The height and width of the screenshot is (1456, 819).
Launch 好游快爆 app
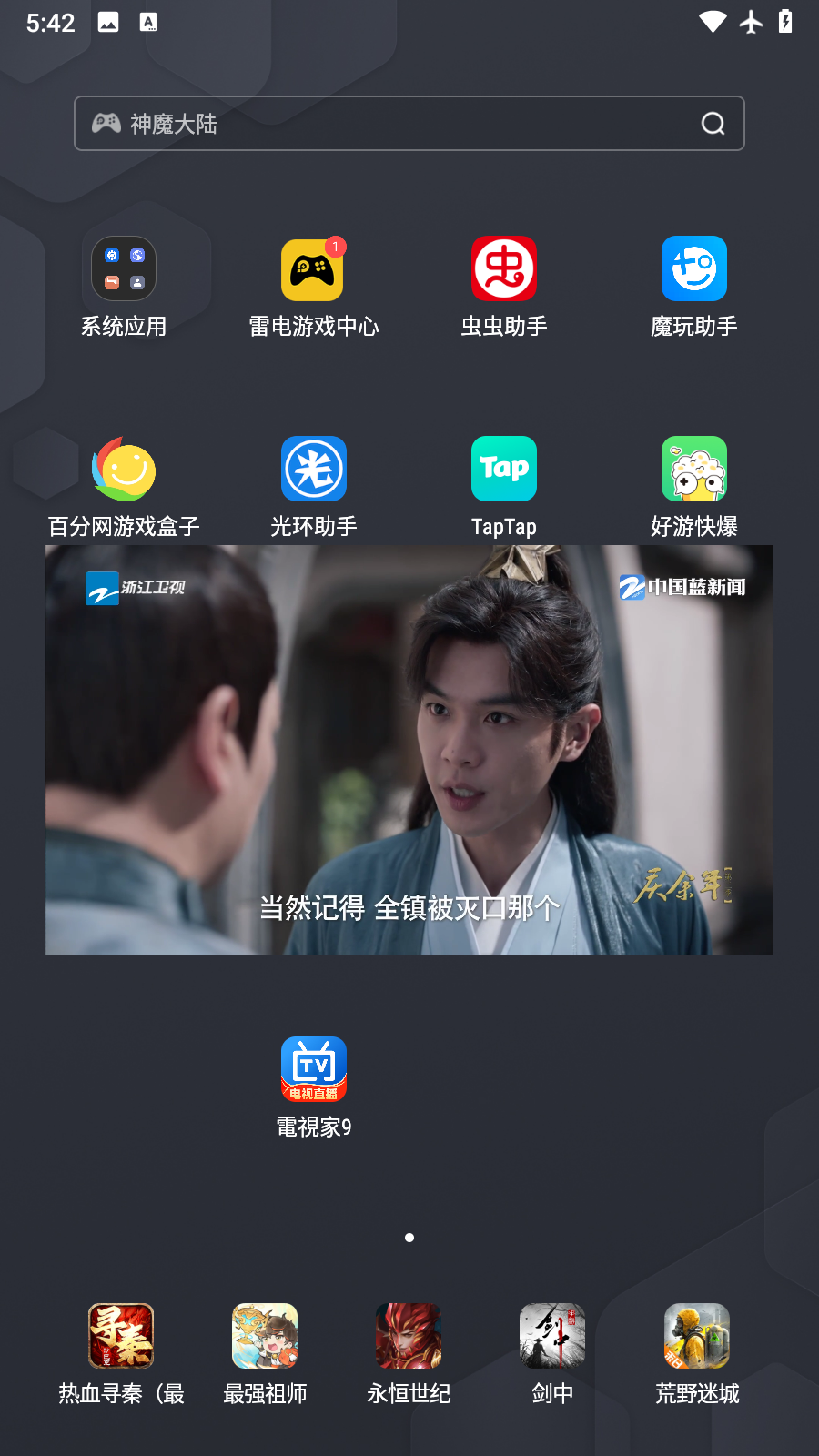click(693, 470)
